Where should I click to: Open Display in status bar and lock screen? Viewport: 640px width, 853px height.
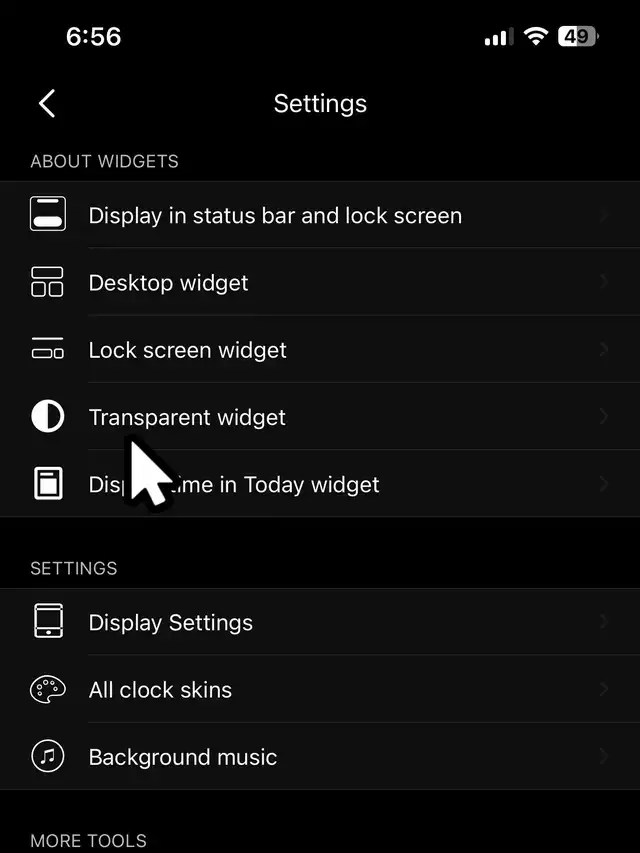(x=275, y=216)
